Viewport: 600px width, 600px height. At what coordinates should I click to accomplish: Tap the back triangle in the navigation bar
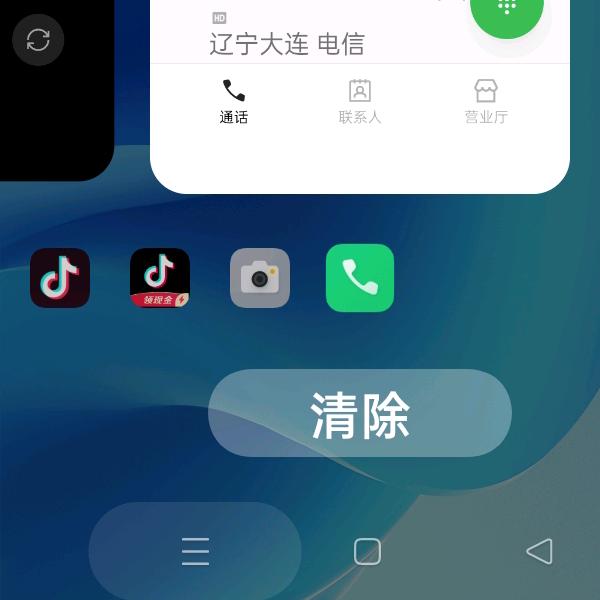coord(539,551)
